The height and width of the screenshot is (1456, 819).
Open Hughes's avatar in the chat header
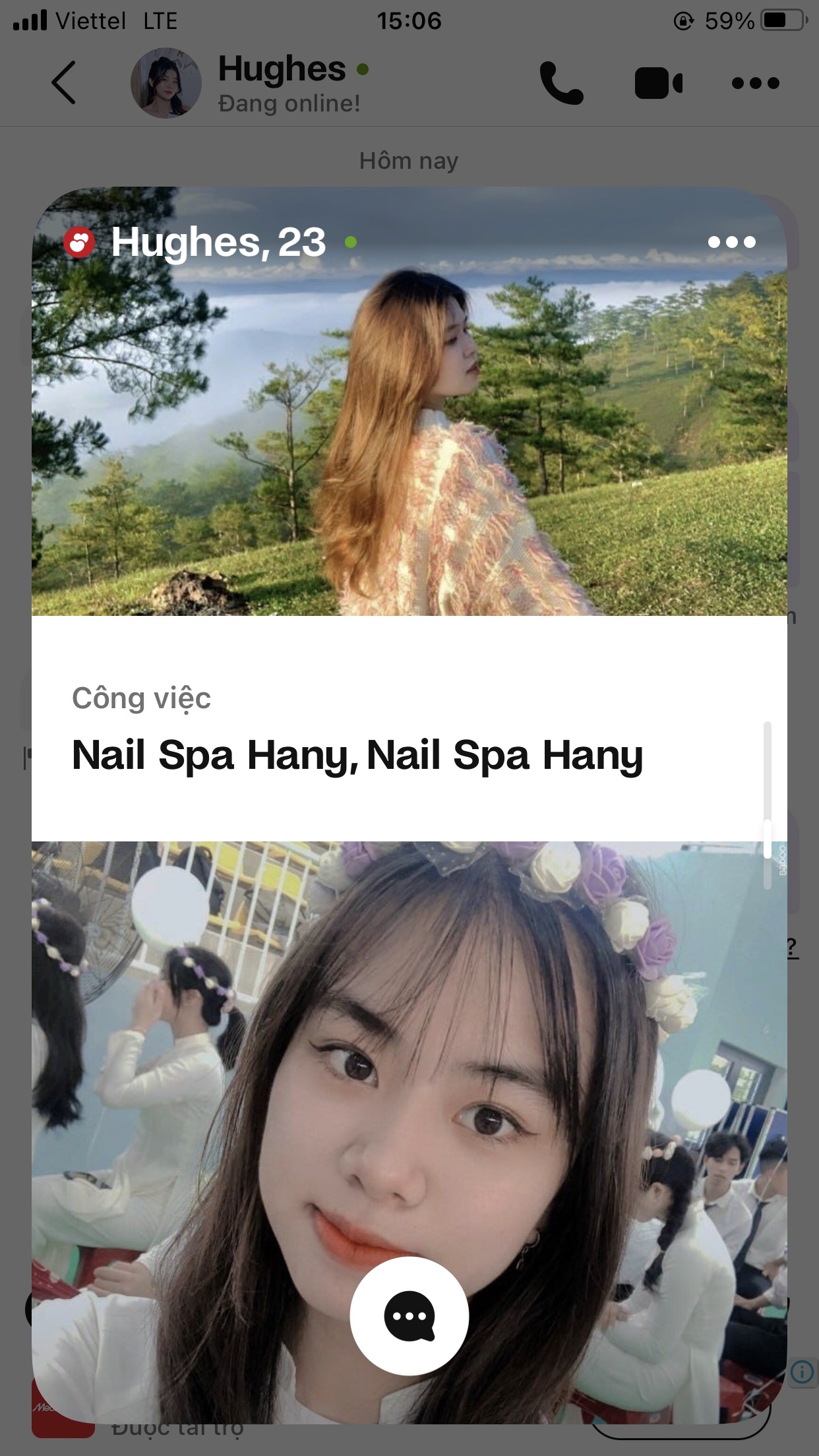pyautogui.click(x=166, y=83)
